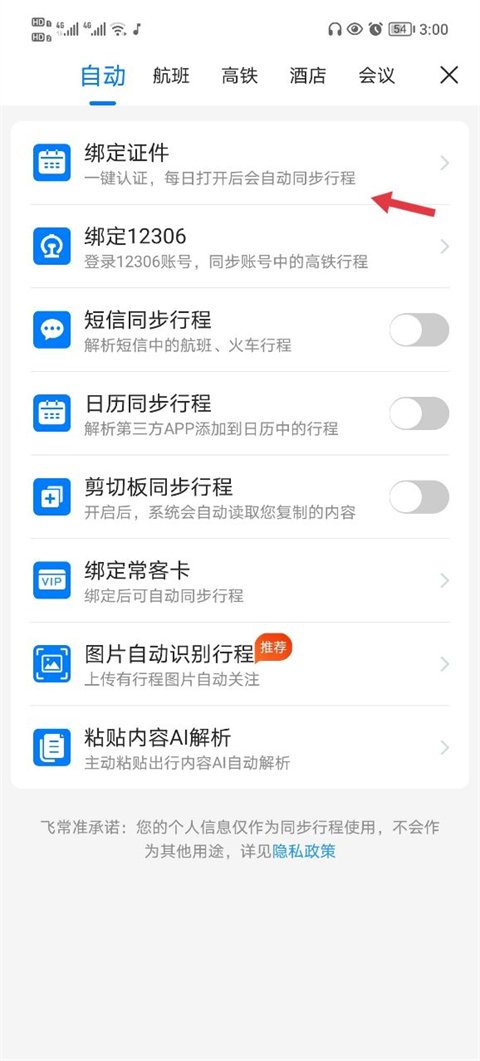Open 绑定常客卡 settings
This screenshot has height=1061, width=480.
[x=240, y=581]
